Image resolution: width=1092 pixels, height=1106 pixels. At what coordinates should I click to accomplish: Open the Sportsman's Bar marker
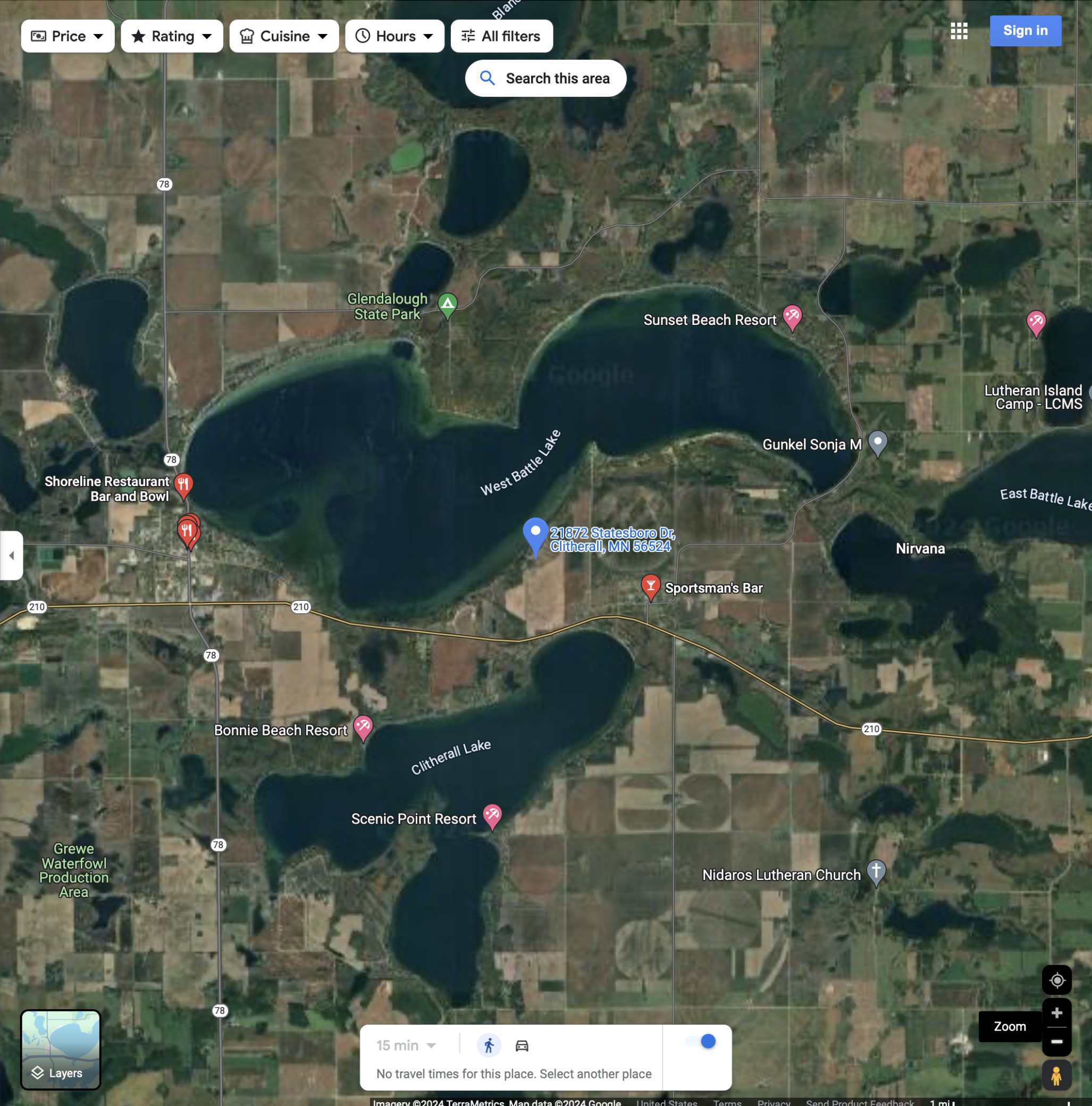pyautogui.click(x=650, y=585)
